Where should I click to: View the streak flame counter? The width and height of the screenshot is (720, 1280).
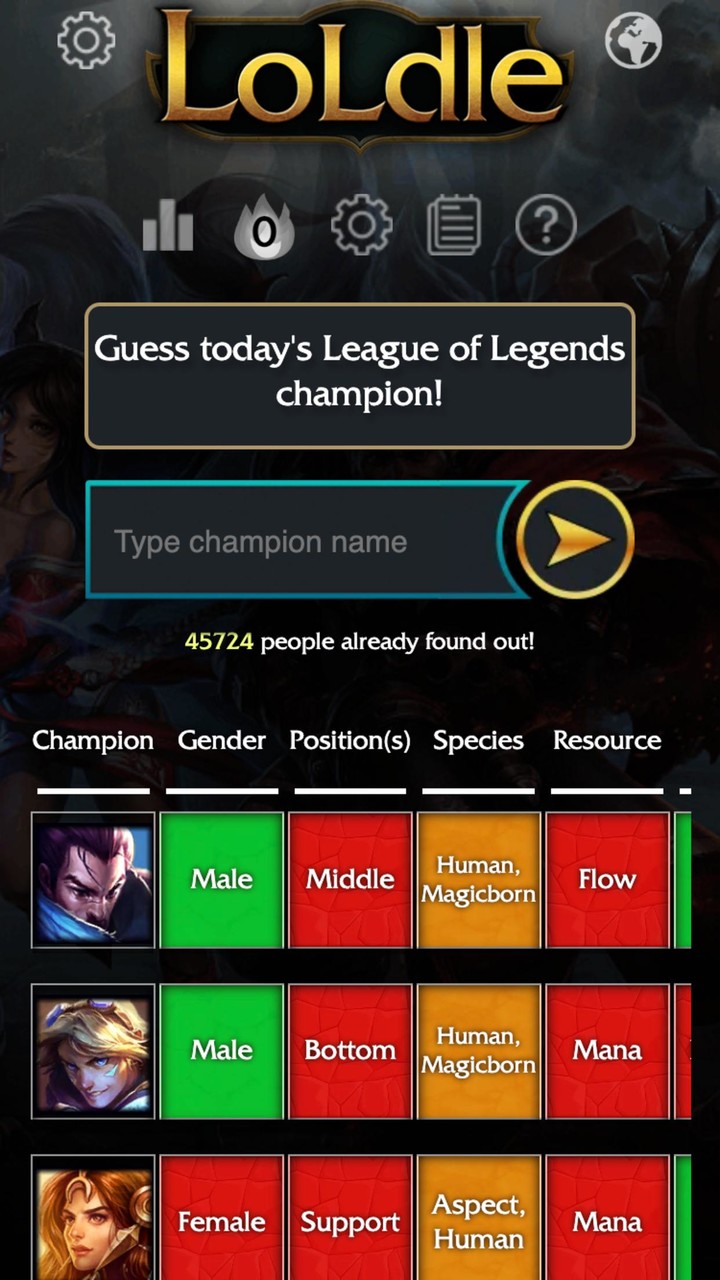click(264, 228)
